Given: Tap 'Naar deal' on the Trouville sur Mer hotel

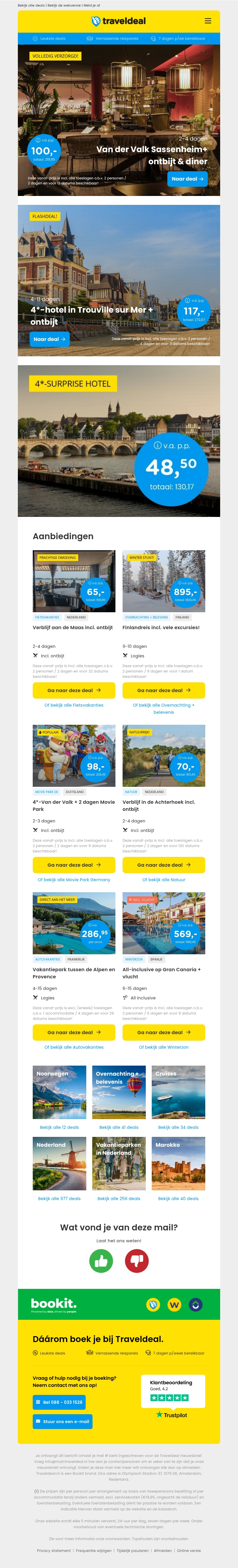Looking at the screenshot, I should coord(49,339).
